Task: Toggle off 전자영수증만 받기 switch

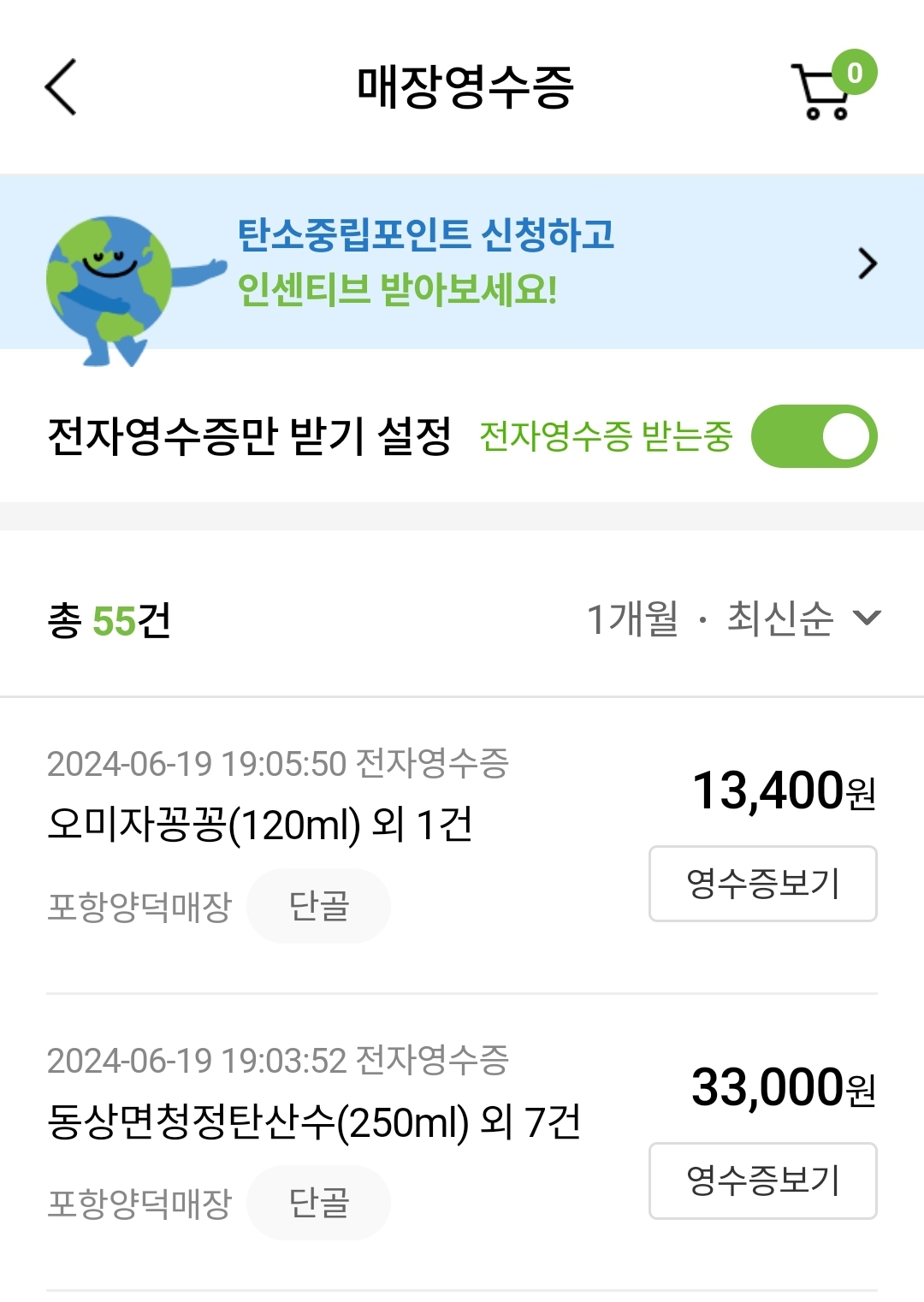Action: [x=814, y=436]
